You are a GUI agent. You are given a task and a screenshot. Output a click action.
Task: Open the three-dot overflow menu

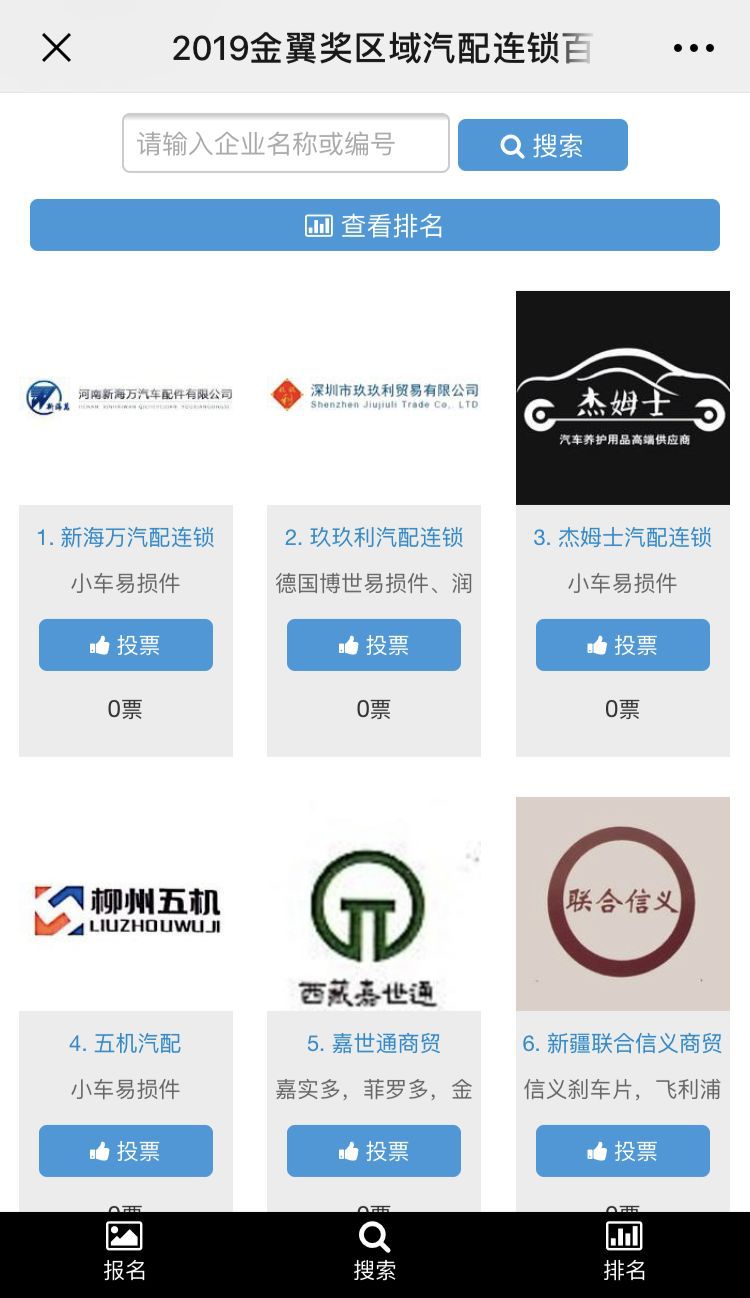693,47
